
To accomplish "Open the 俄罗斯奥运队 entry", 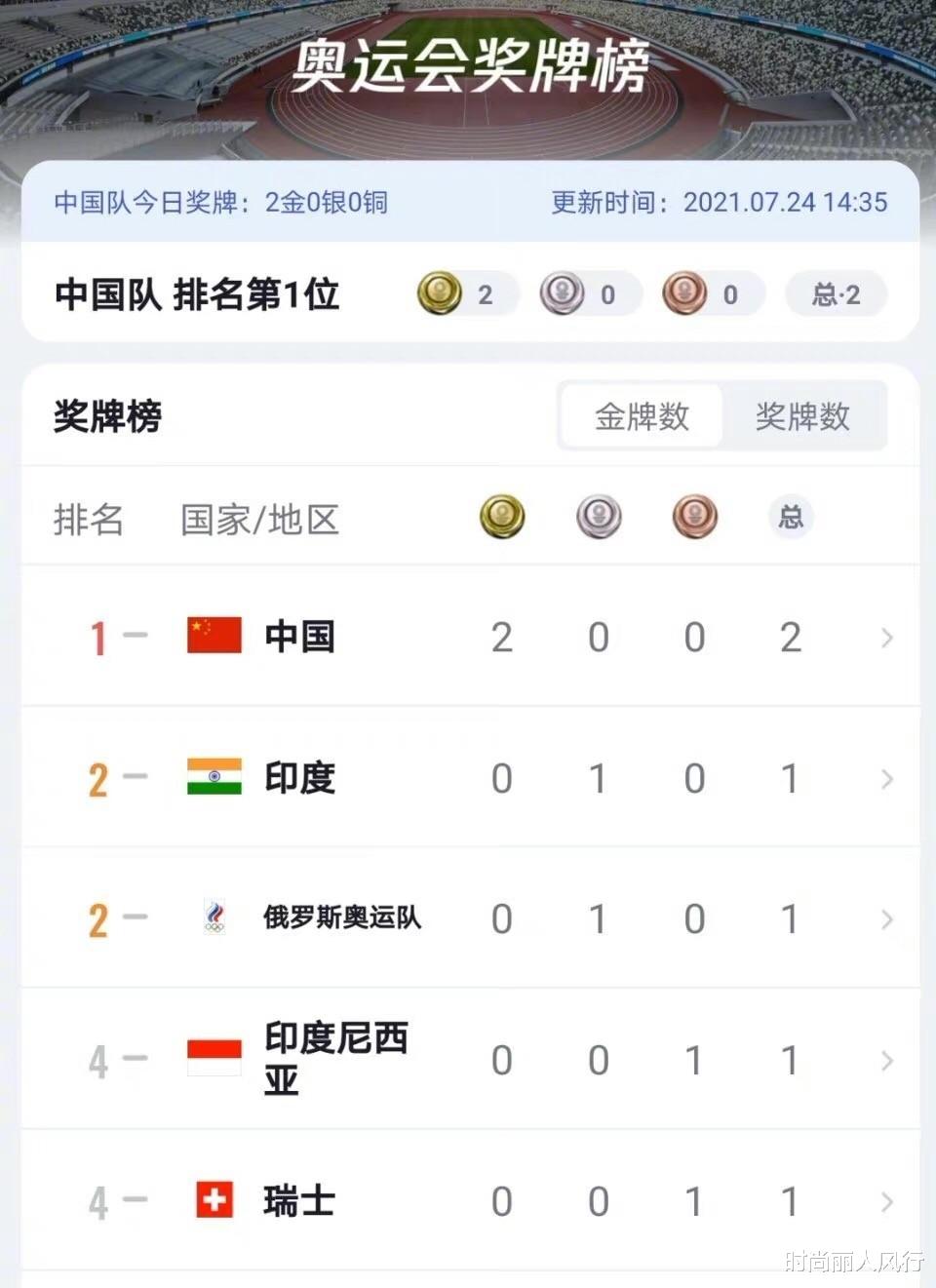I will coord(886,917).
